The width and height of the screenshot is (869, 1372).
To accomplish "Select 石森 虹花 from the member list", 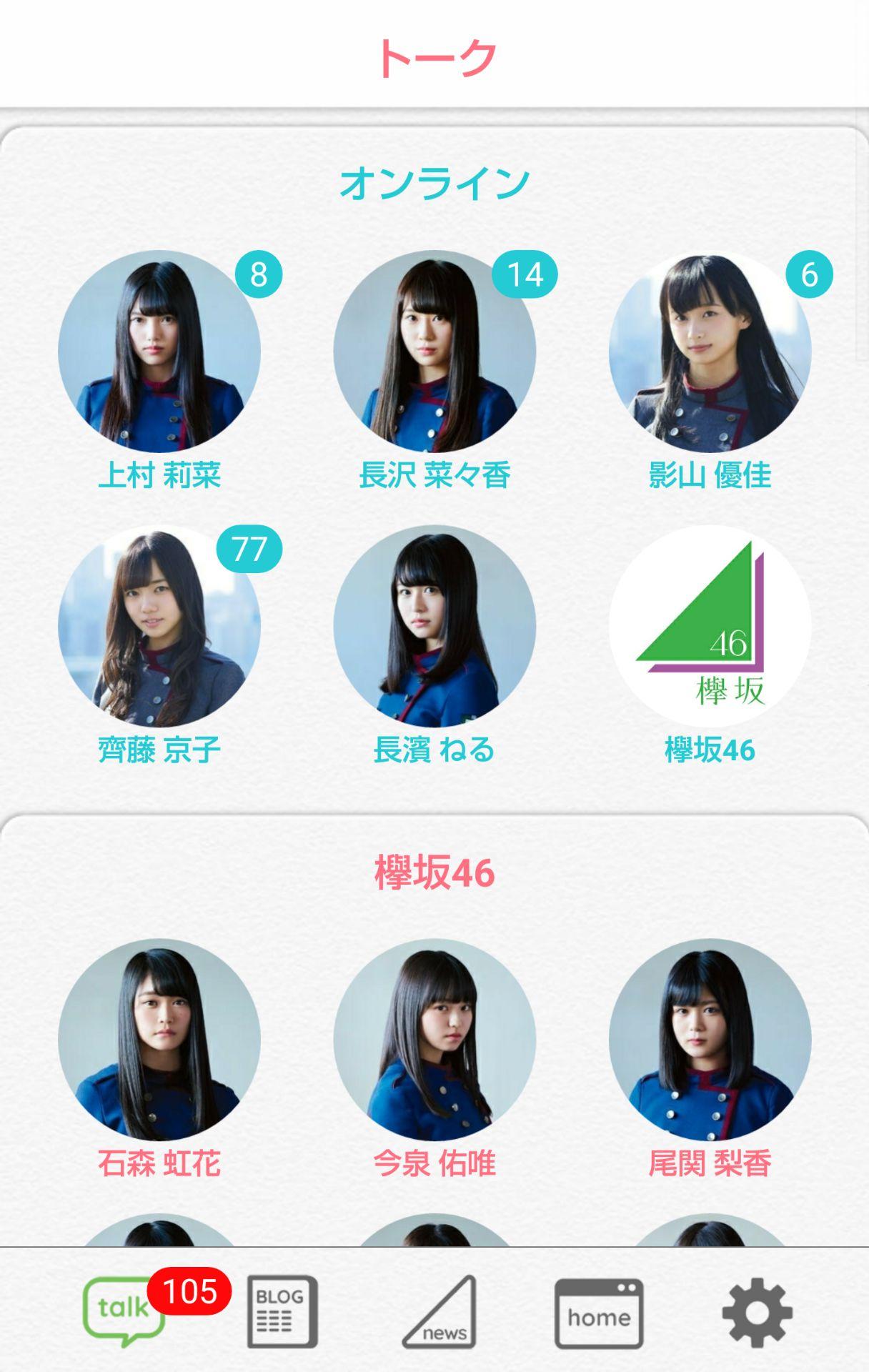I will point(159,1040).
